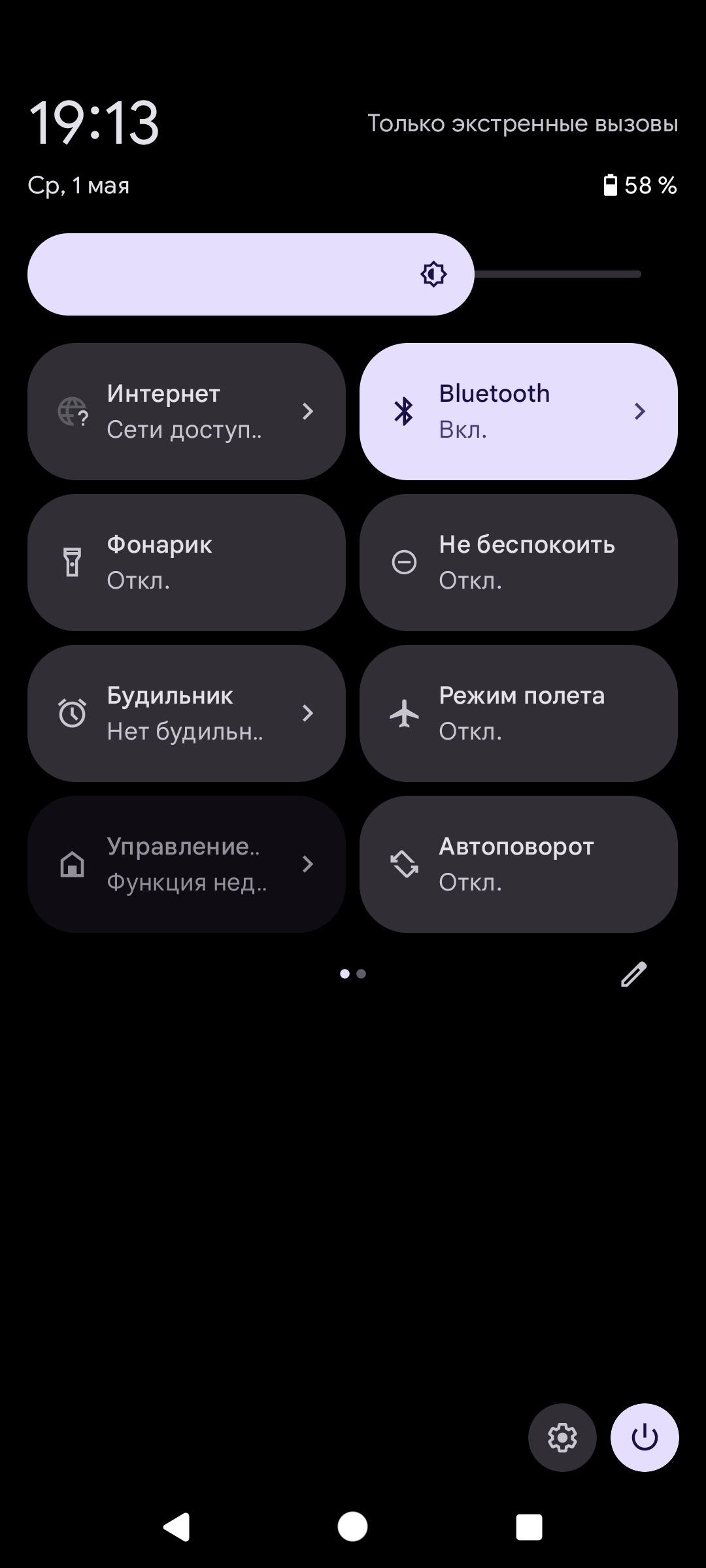The image size is (706, 1568).
Task: Open the power menu
Action: point(645,1437)
